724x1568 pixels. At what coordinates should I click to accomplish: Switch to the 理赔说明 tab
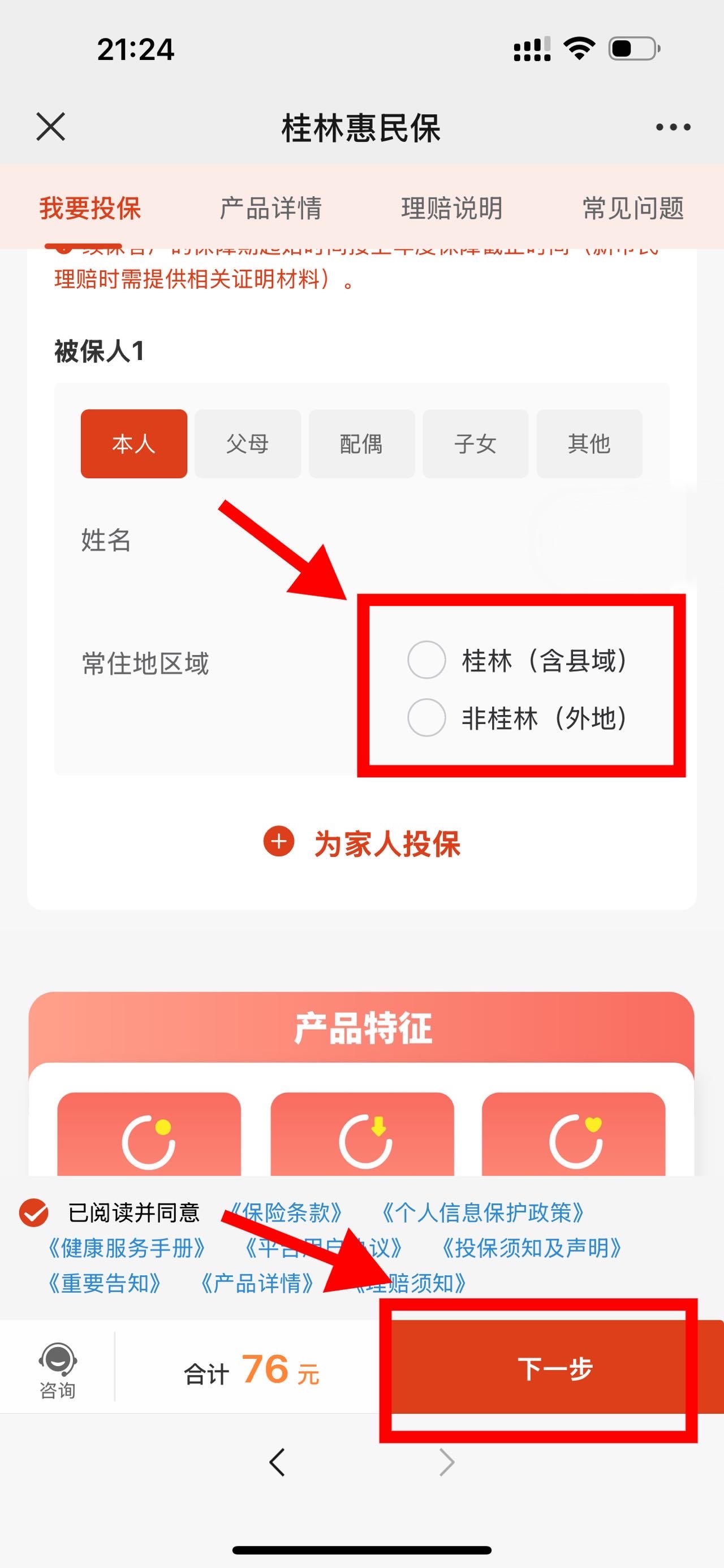452,208
